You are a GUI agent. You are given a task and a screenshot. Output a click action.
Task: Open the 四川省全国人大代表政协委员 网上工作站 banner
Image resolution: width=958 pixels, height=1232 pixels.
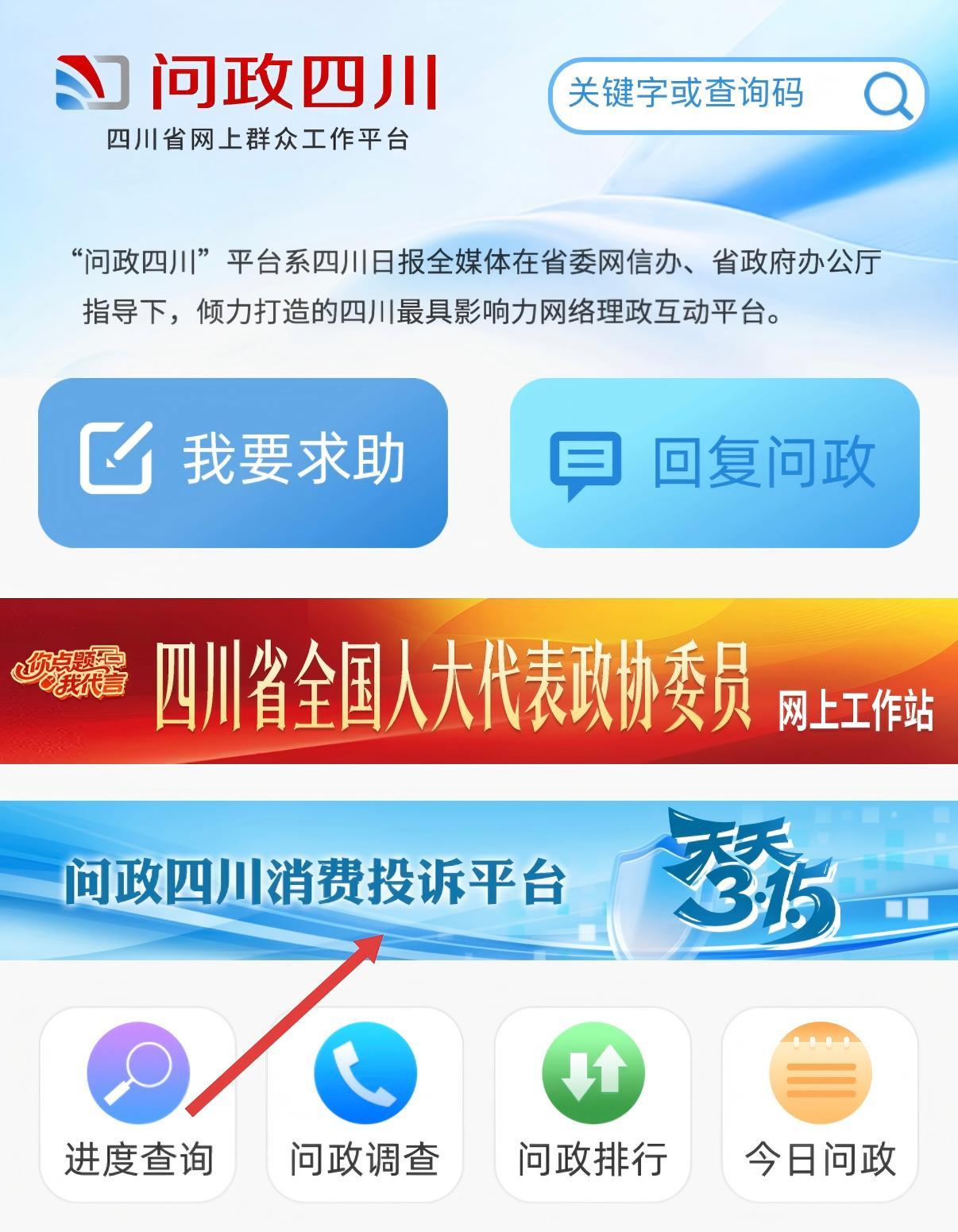479,681
